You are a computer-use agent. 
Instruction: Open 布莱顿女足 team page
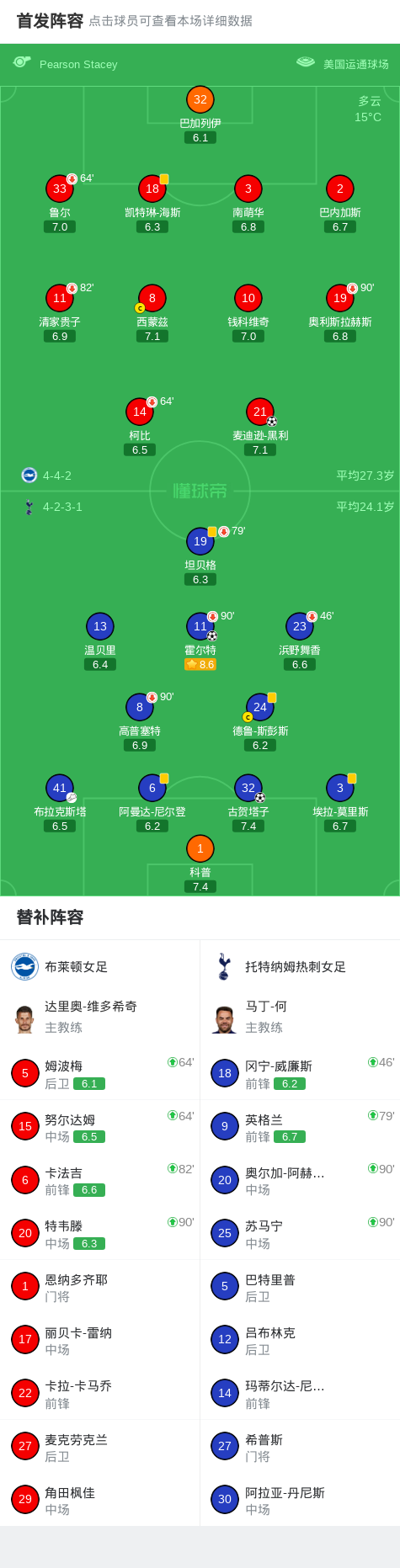click(x=99, y=966)
